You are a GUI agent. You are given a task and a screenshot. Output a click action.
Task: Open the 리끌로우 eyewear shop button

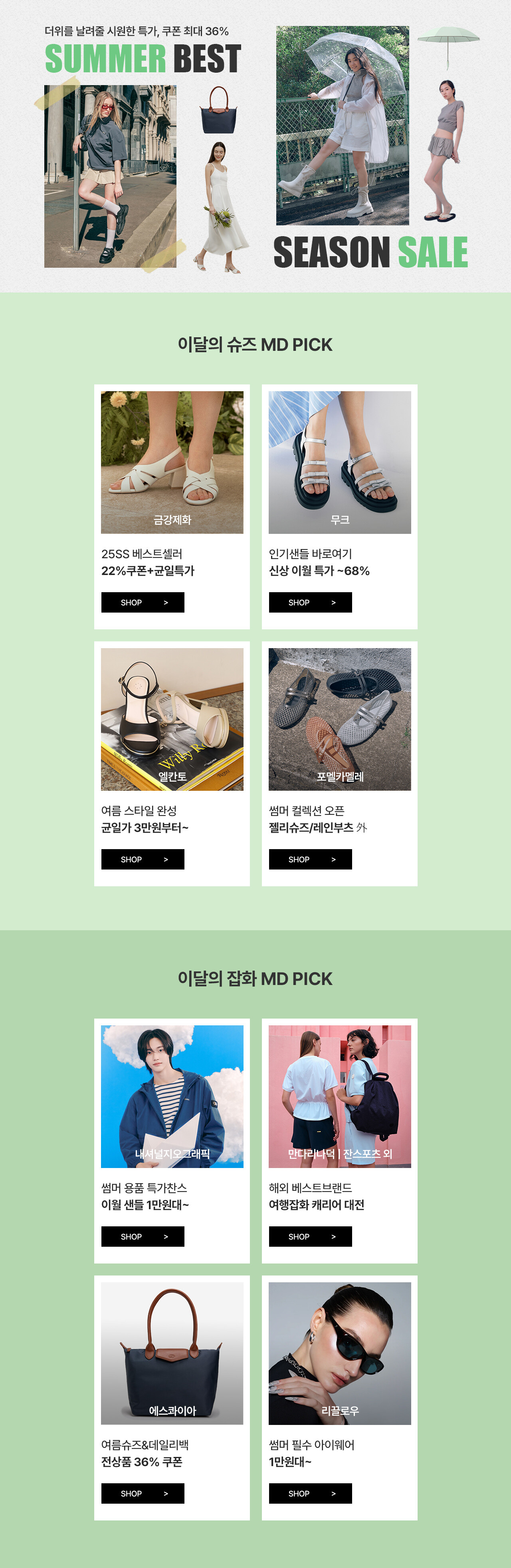point(310,1493)
